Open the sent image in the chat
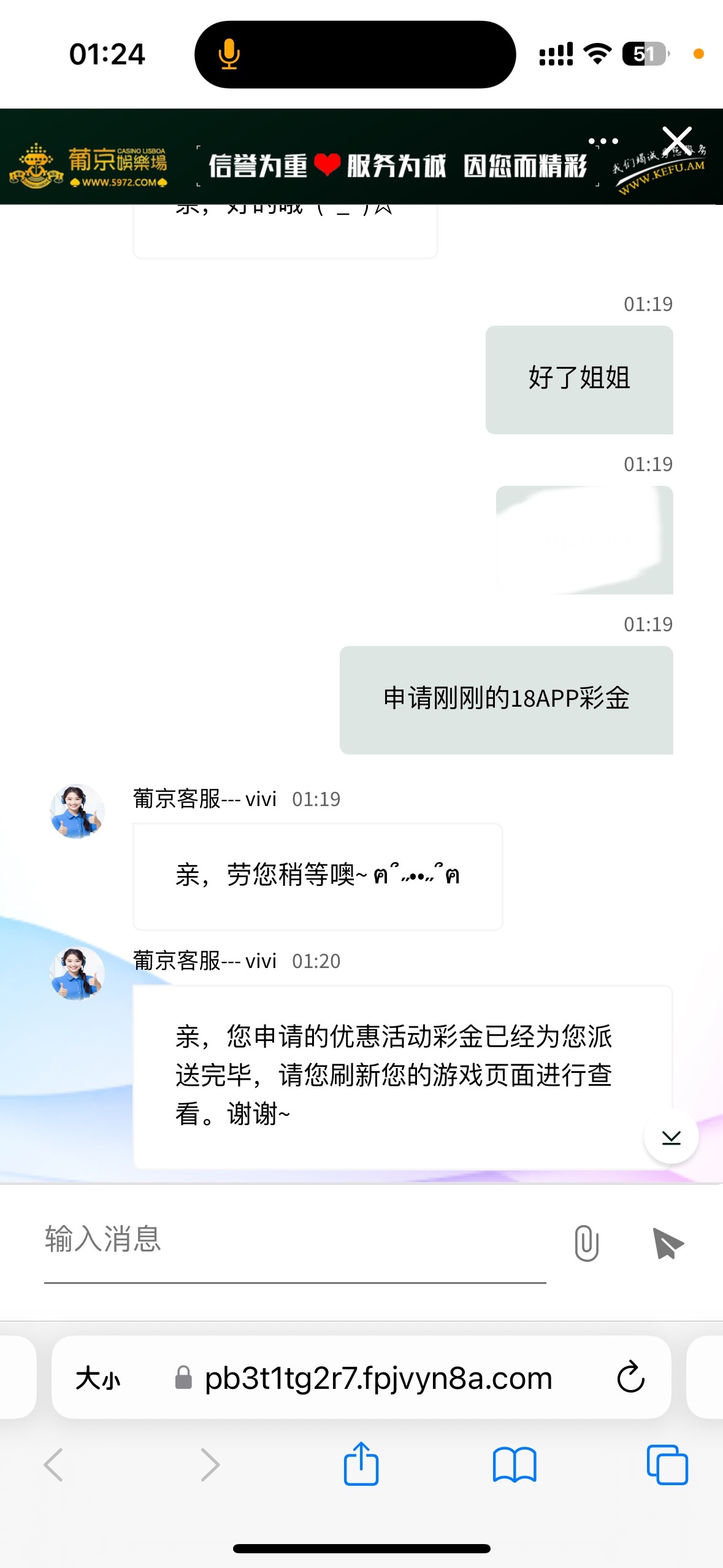 (584, 540)
